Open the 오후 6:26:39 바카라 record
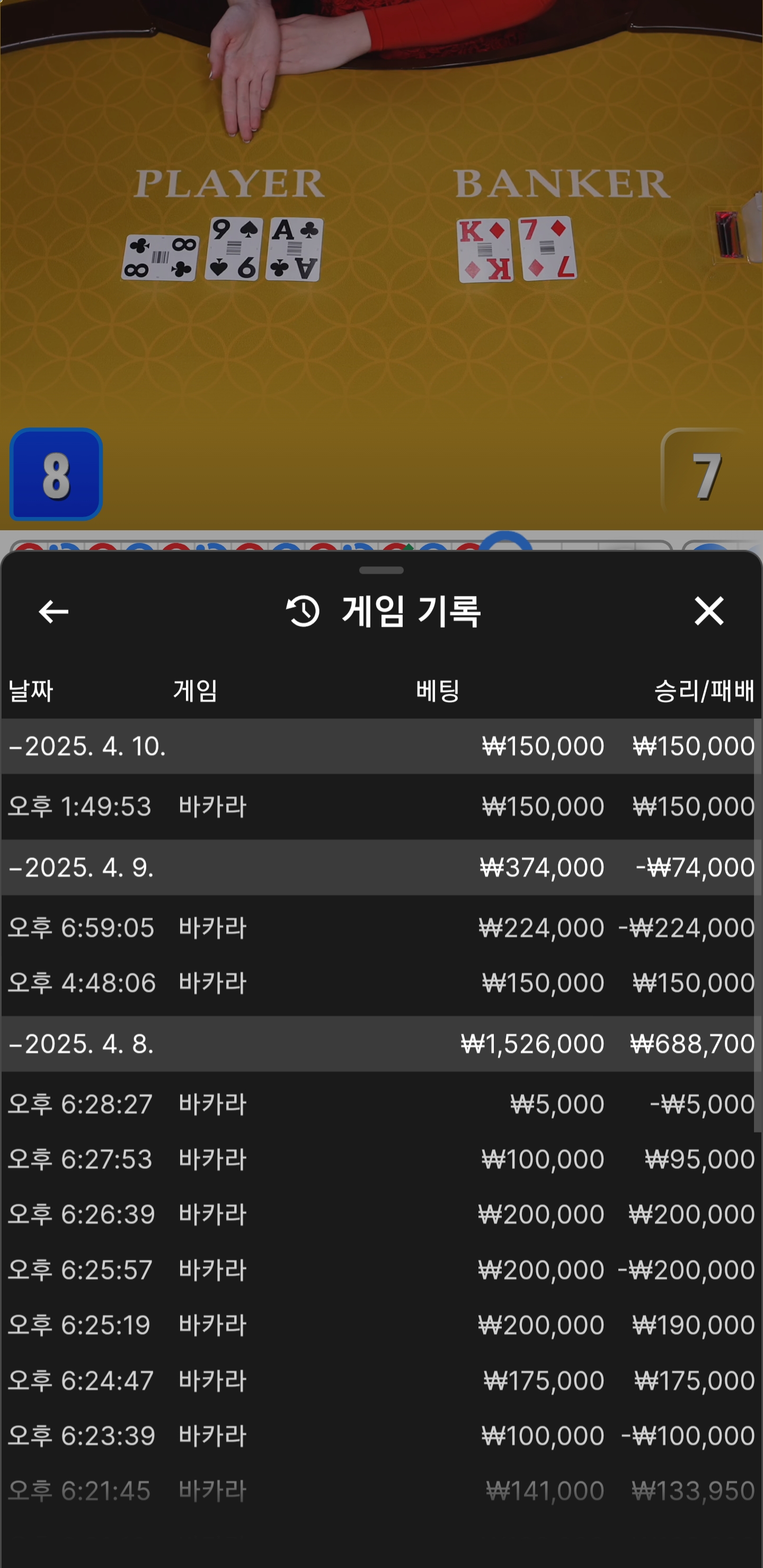Screen dimensions: 763x1568 point(378,1214)
